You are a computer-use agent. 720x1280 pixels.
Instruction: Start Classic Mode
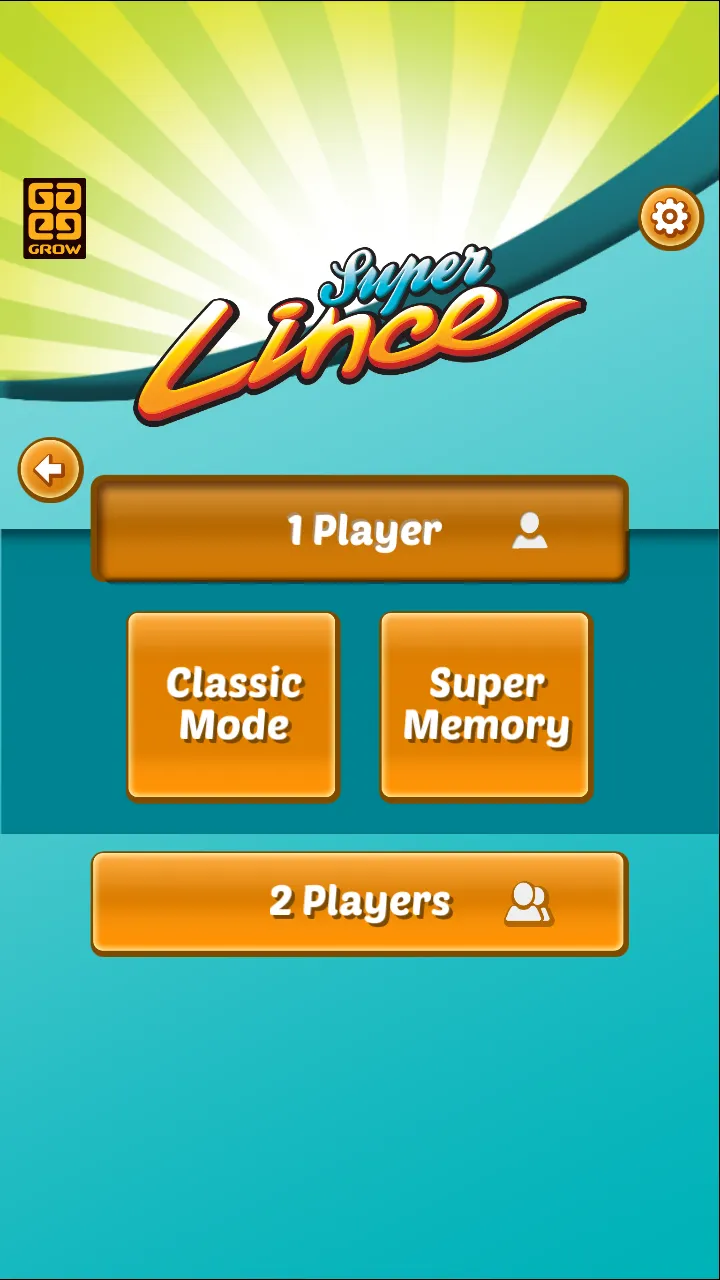pos(233,706)
